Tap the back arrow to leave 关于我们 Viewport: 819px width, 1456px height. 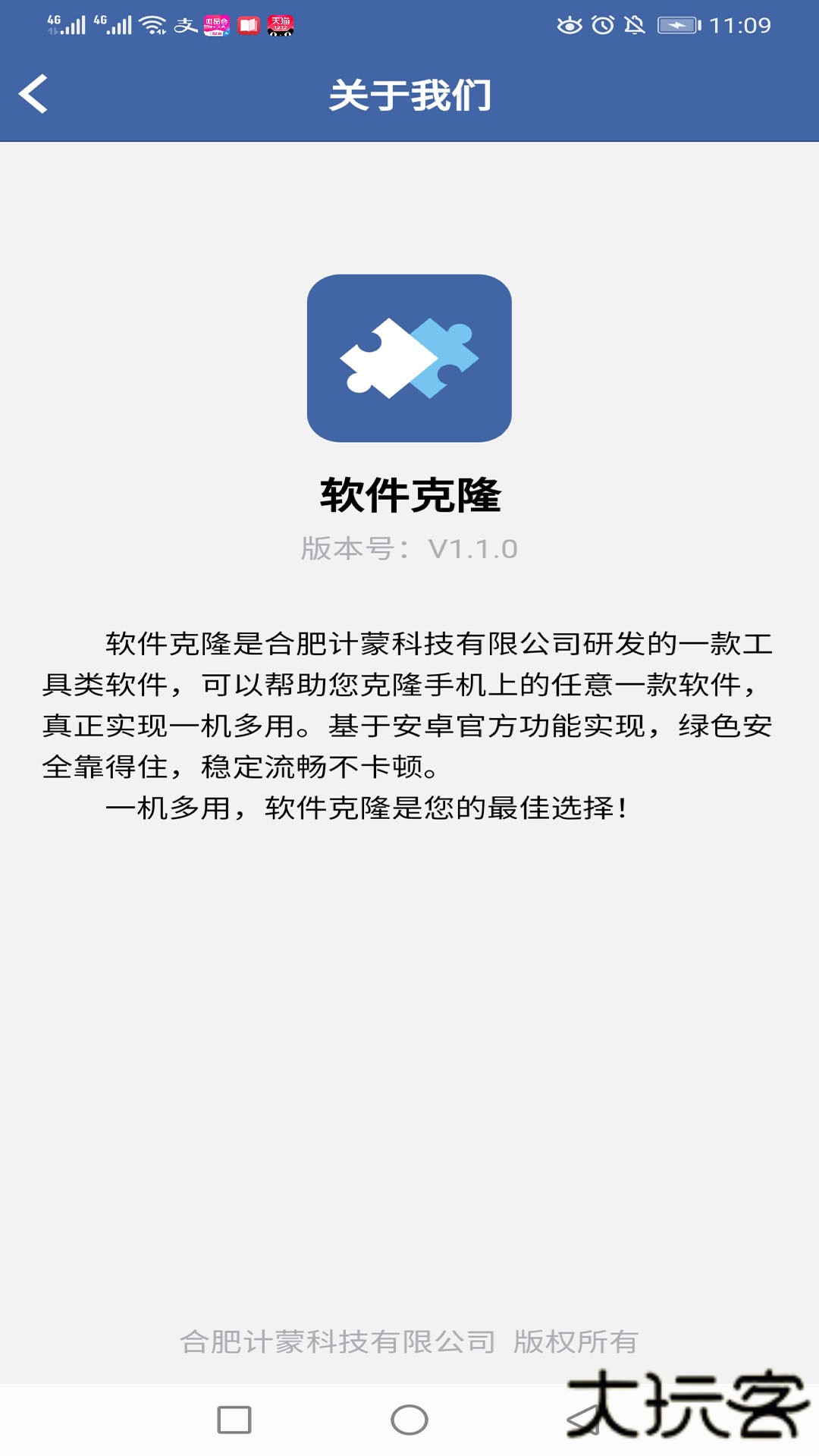34,93
